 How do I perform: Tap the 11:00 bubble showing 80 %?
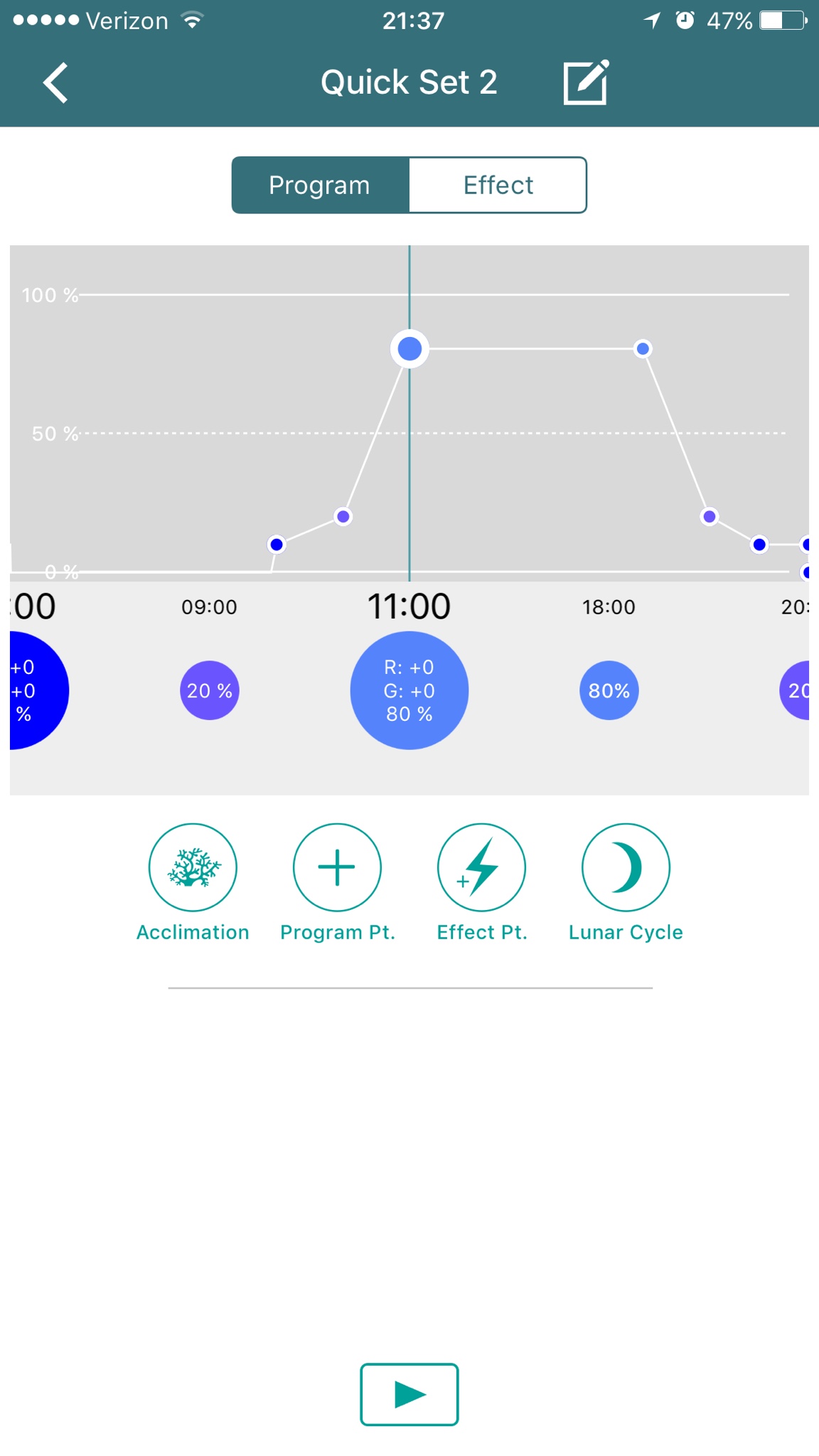tap(409, 690)
